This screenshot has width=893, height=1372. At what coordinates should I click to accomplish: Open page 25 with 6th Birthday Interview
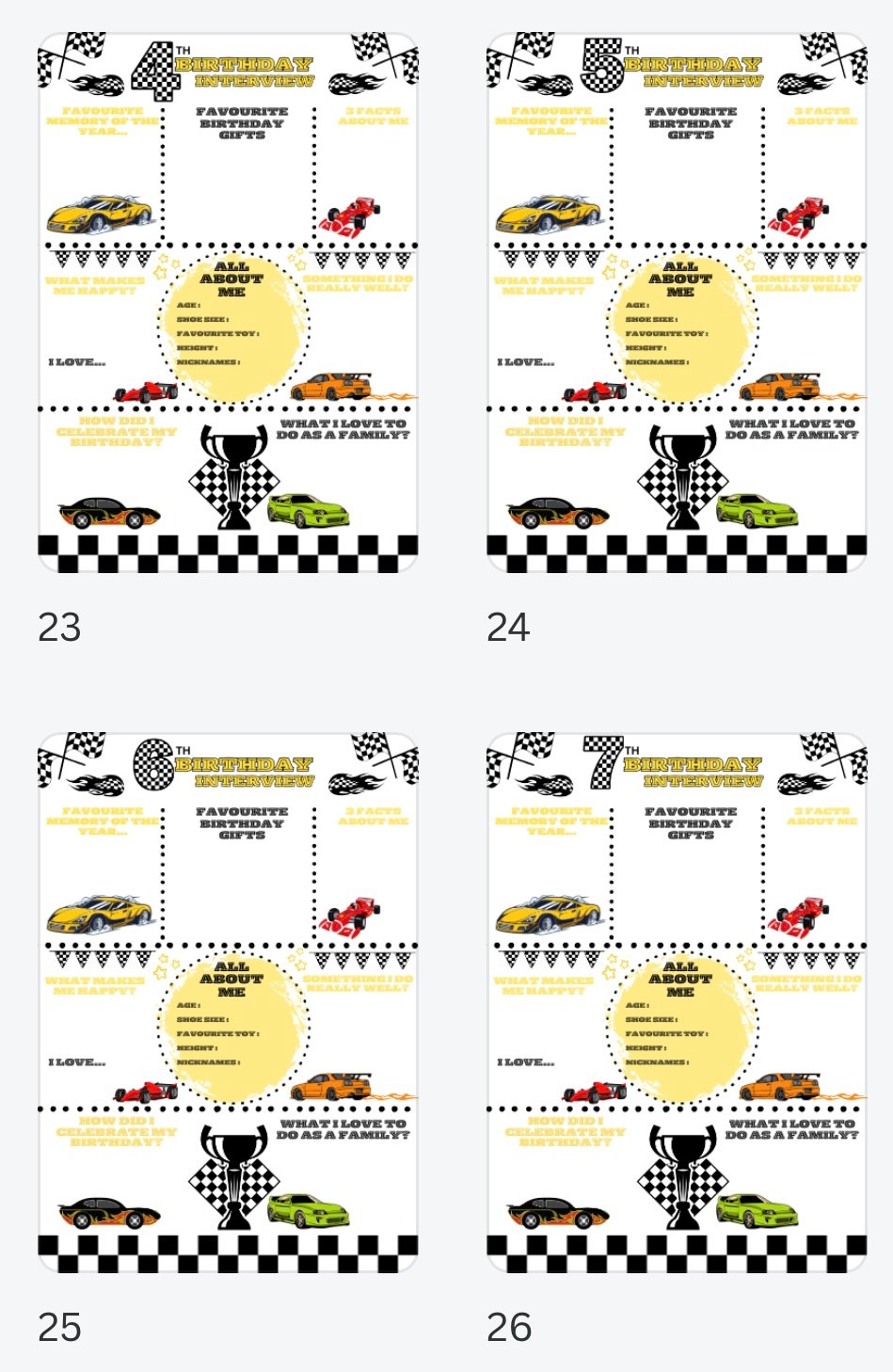tap(228, 1003)
